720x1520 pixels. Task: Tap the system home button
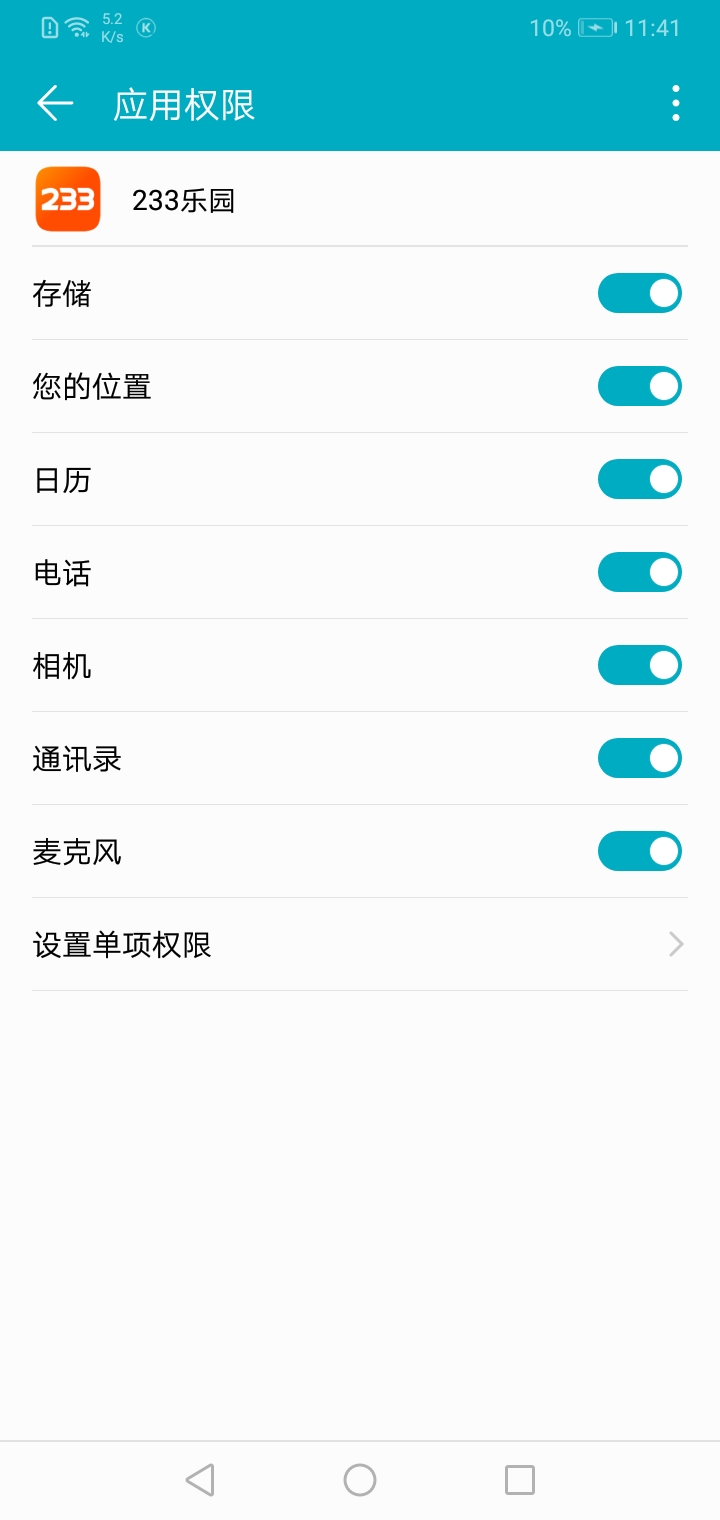point(360,1480)
